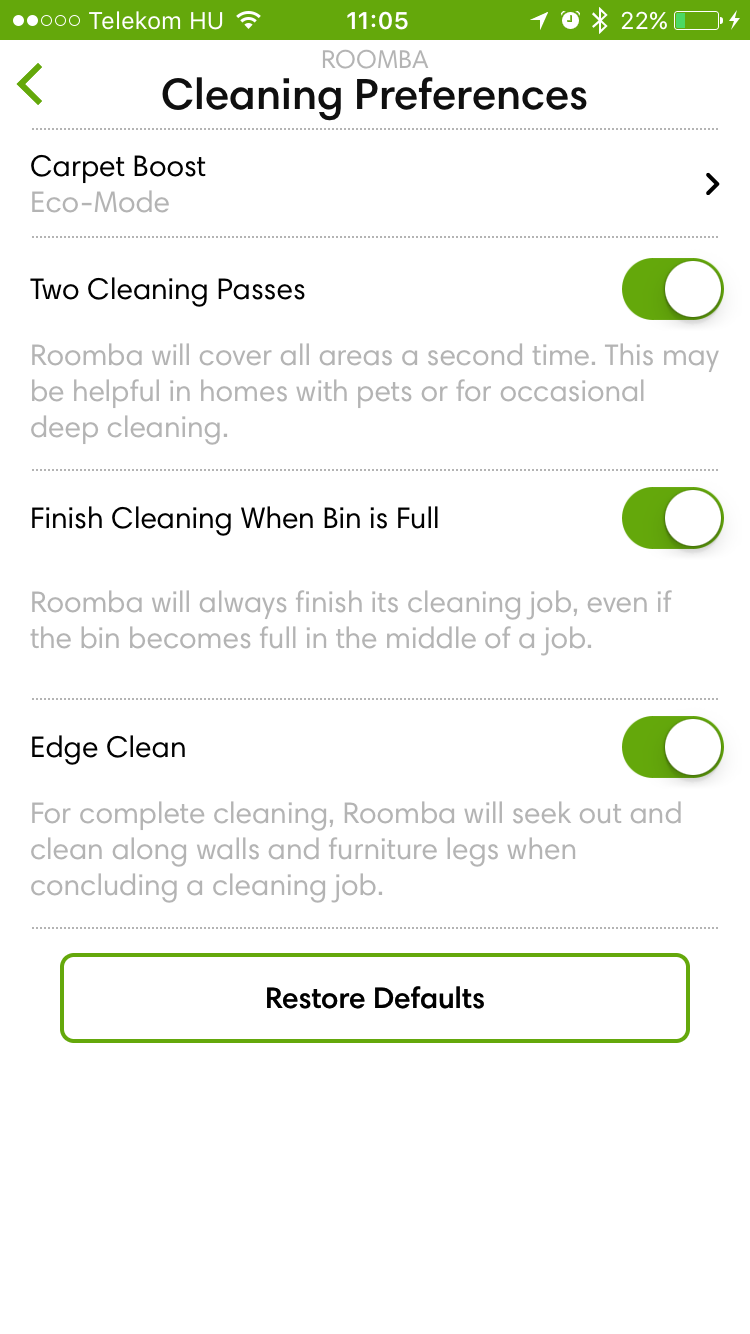
Task: Tap the Restore Defaults button
Action: pos(375,998)
